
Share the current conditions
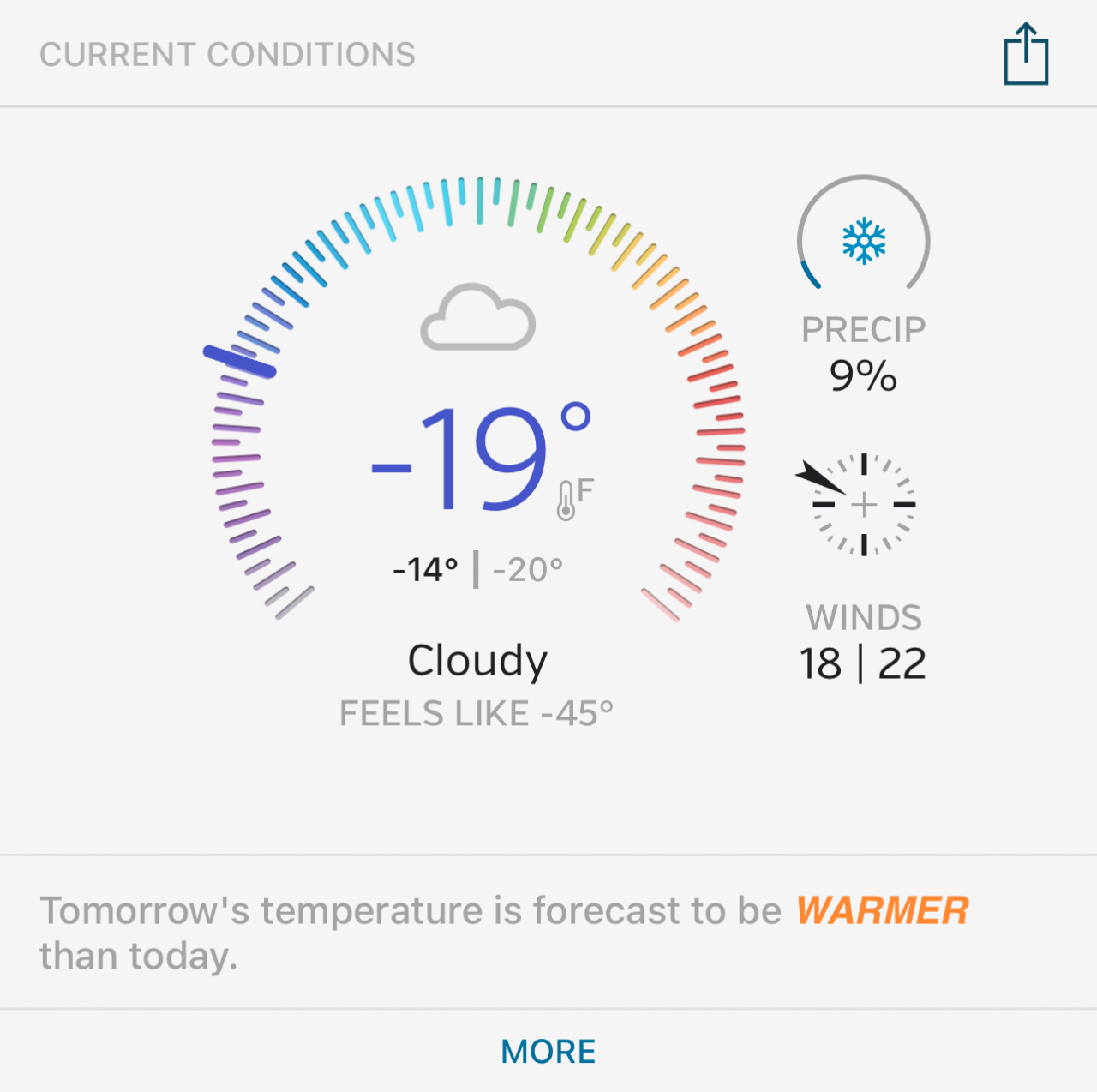(x=1026, y=55)
